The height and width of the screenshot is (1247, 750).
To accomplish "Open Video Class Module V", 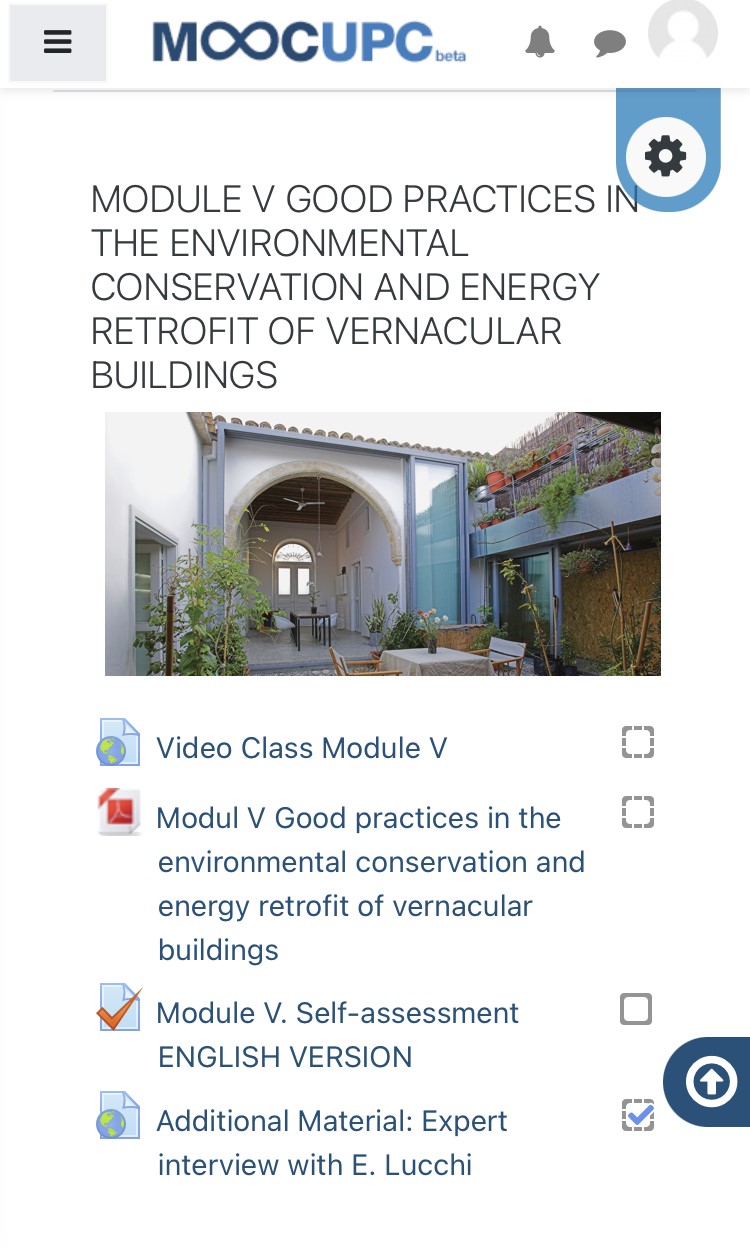I will click(x=301, y=748).
